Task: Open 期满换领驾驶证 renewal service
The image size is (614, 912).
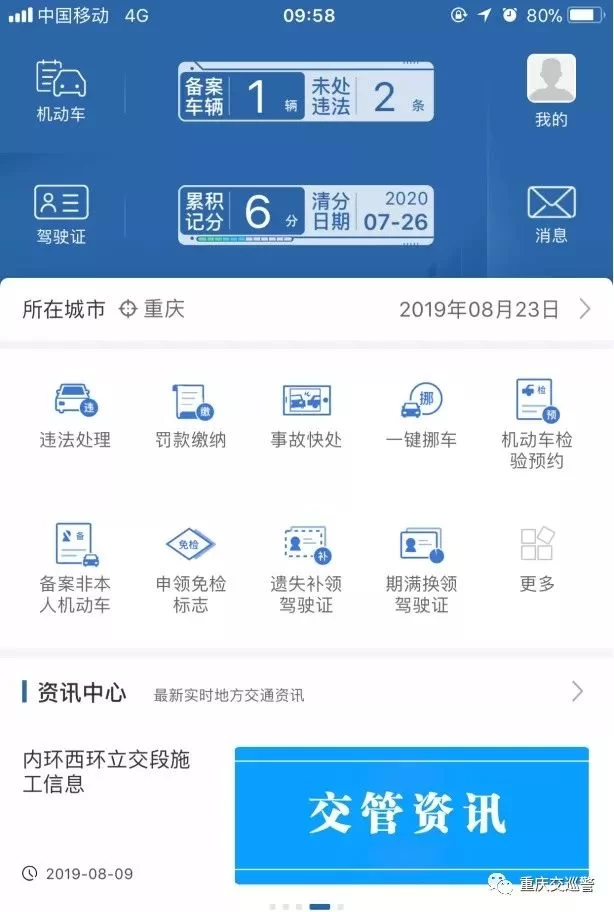Action: point(421,567)
